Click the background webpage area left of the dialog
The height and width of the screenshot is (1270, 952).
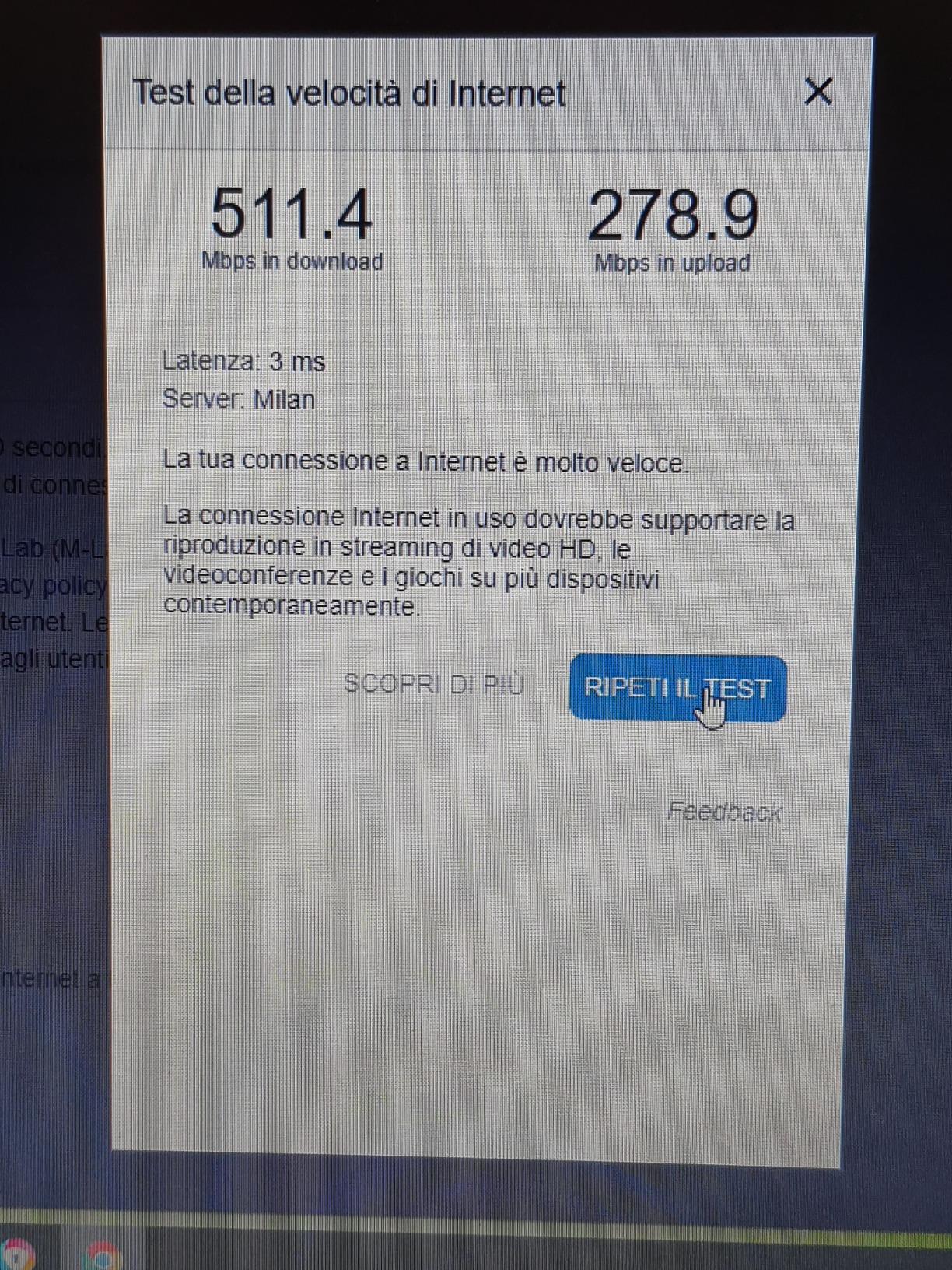coord(47,778)
